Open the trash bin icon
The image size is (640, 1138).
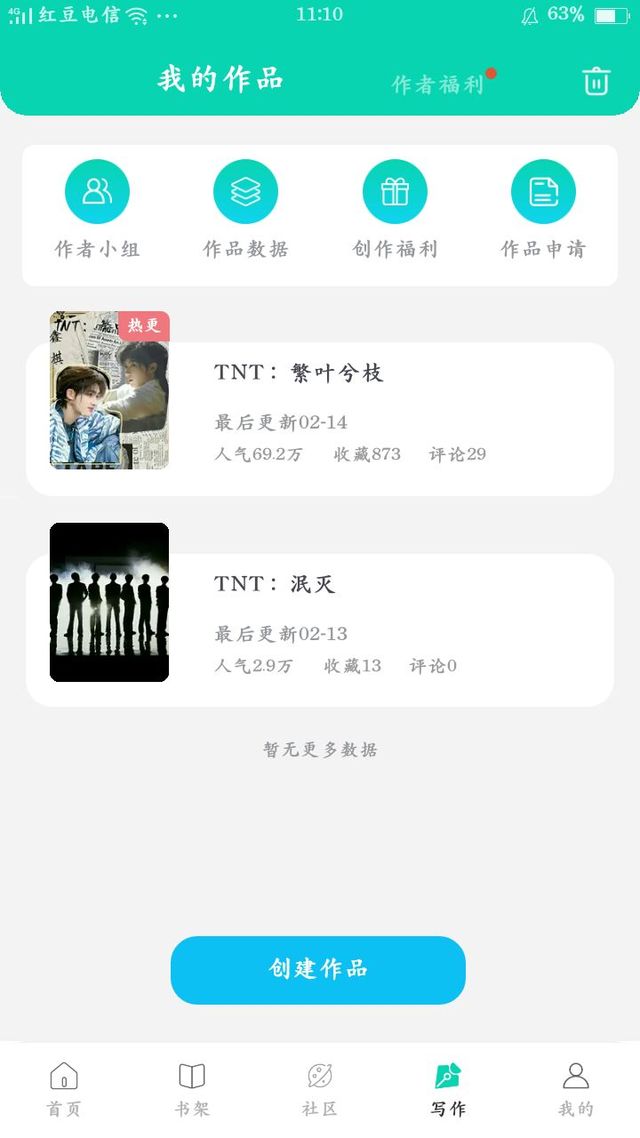click(x=596, y=81)
